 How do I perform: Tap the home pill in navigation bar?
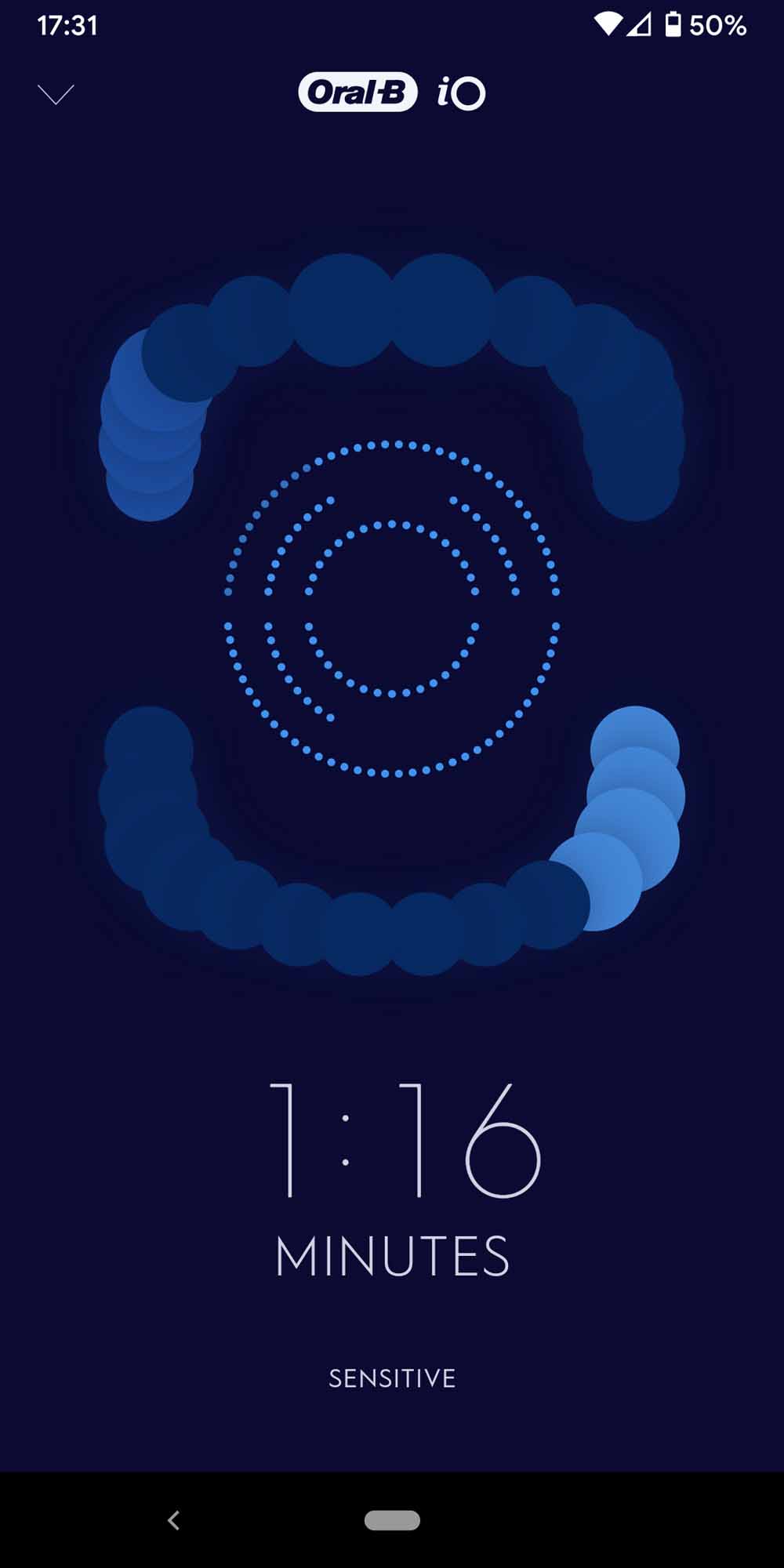392,1520
